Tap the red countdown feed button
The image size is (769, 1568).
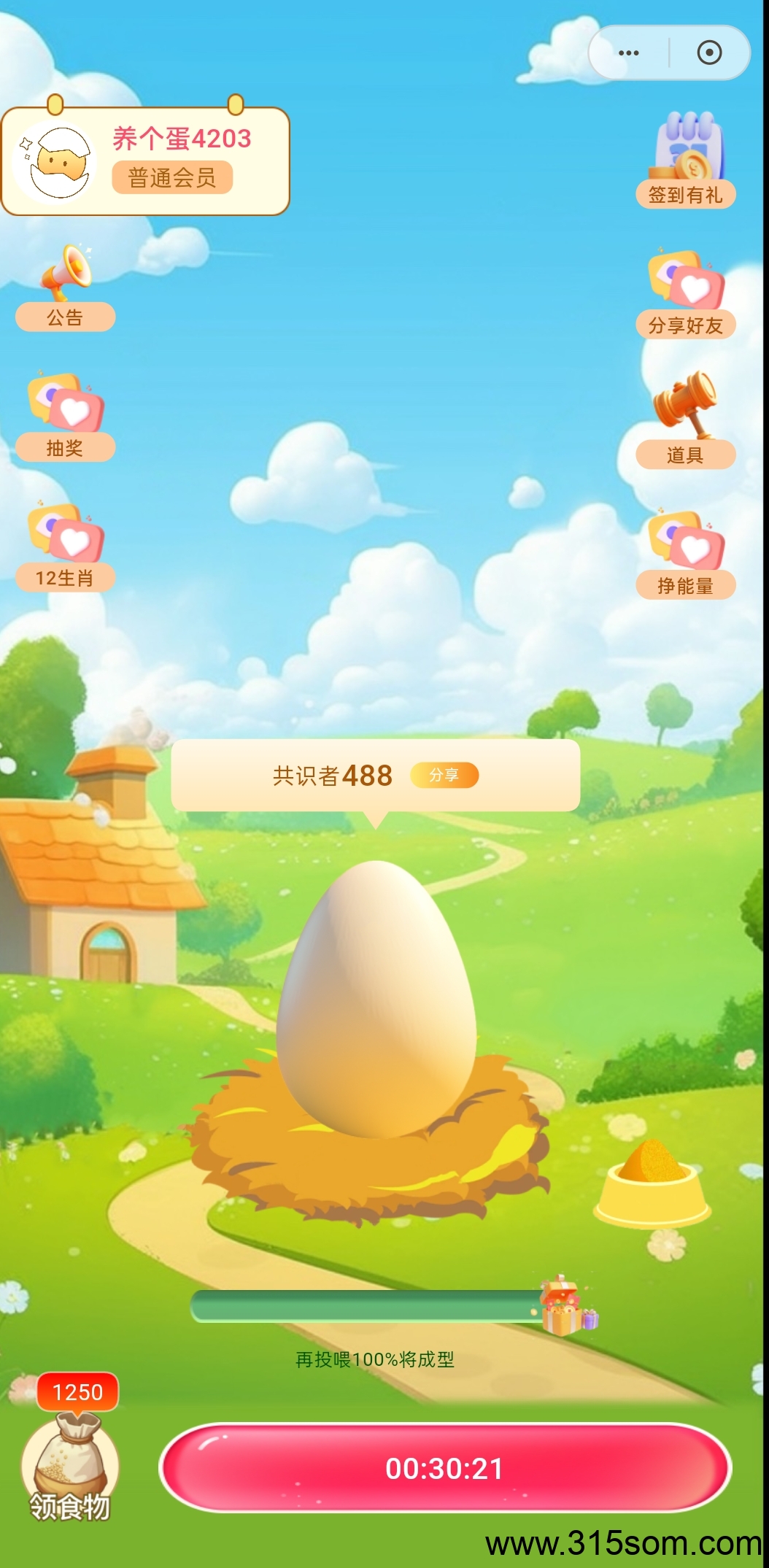444,1468
